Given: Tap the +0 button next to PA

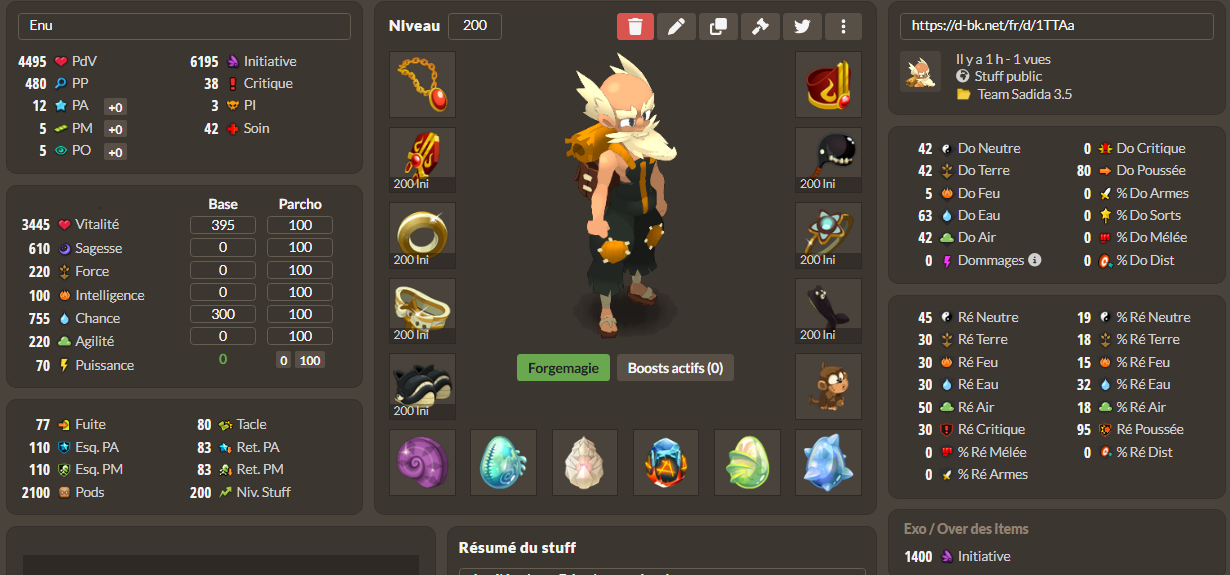Looking at the screenshot, I should point(115,106).
